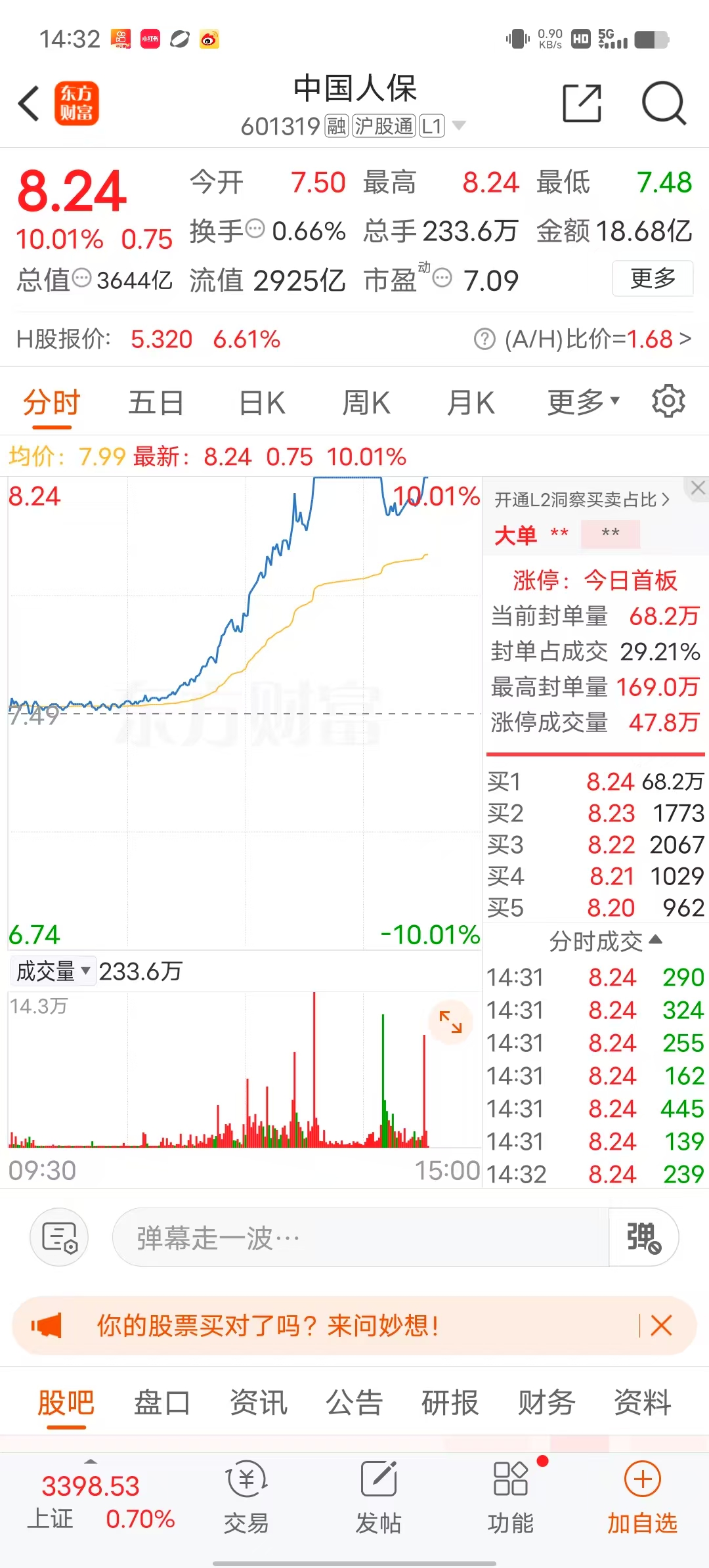Select the 周K chart tab
The image size is (709, 1568).
pyautogui.click(x=366, y=403)
